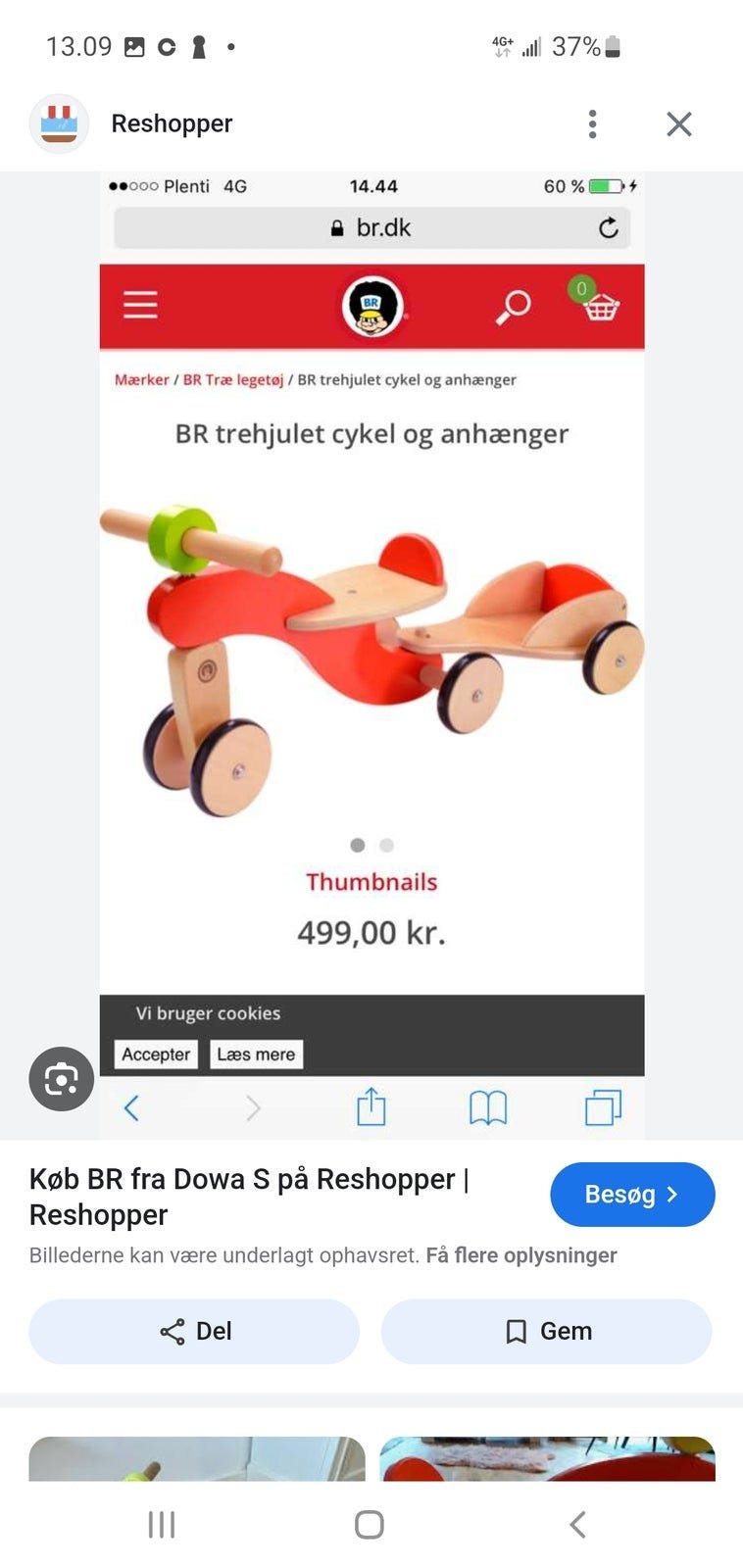743x1568 pixels.
Task: Open the Mærker breadcrumb link
Action: [x=140, y=379]
